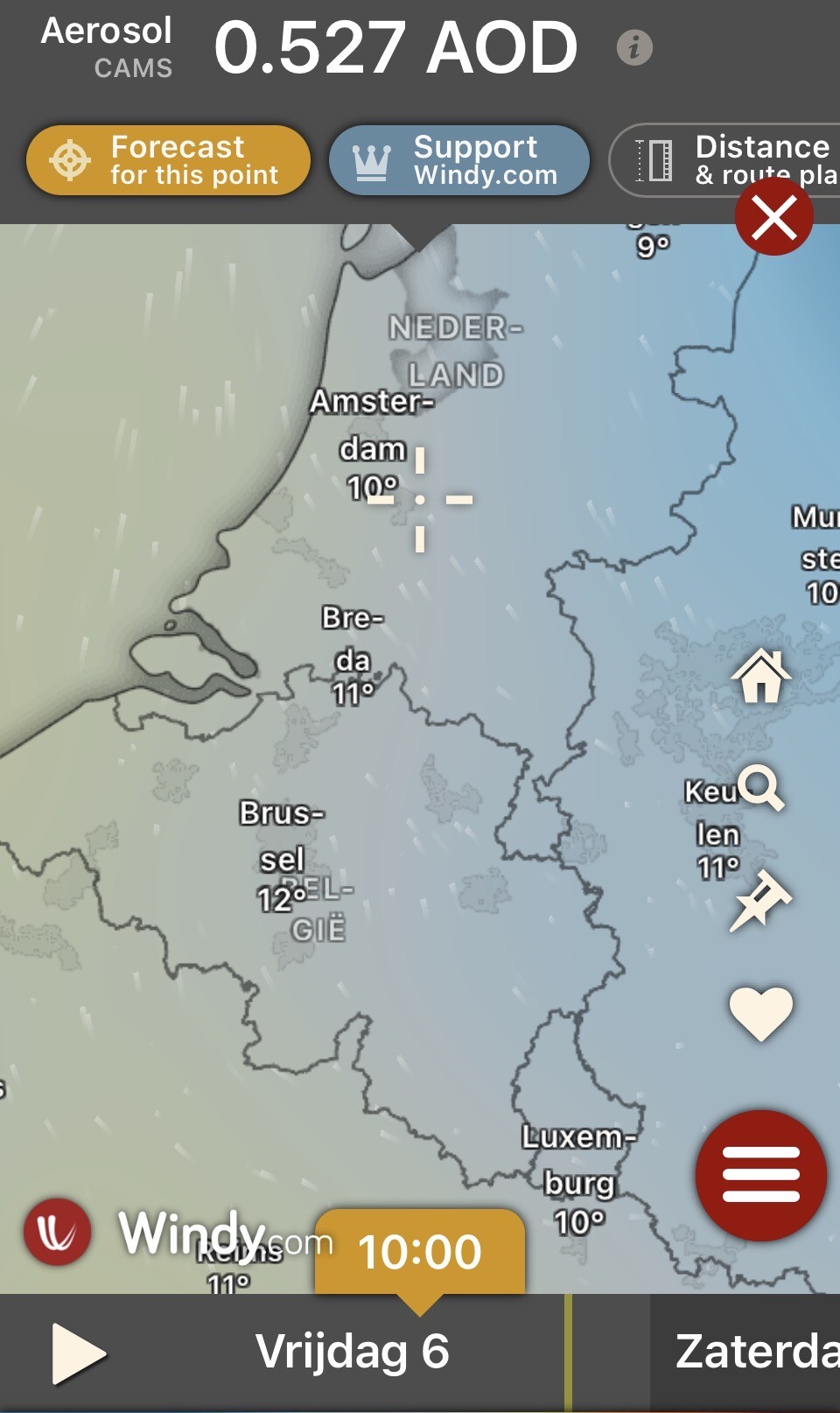Add location to favorites with heart
Screen dimensions: 840x1413
tap(760, 1012)
